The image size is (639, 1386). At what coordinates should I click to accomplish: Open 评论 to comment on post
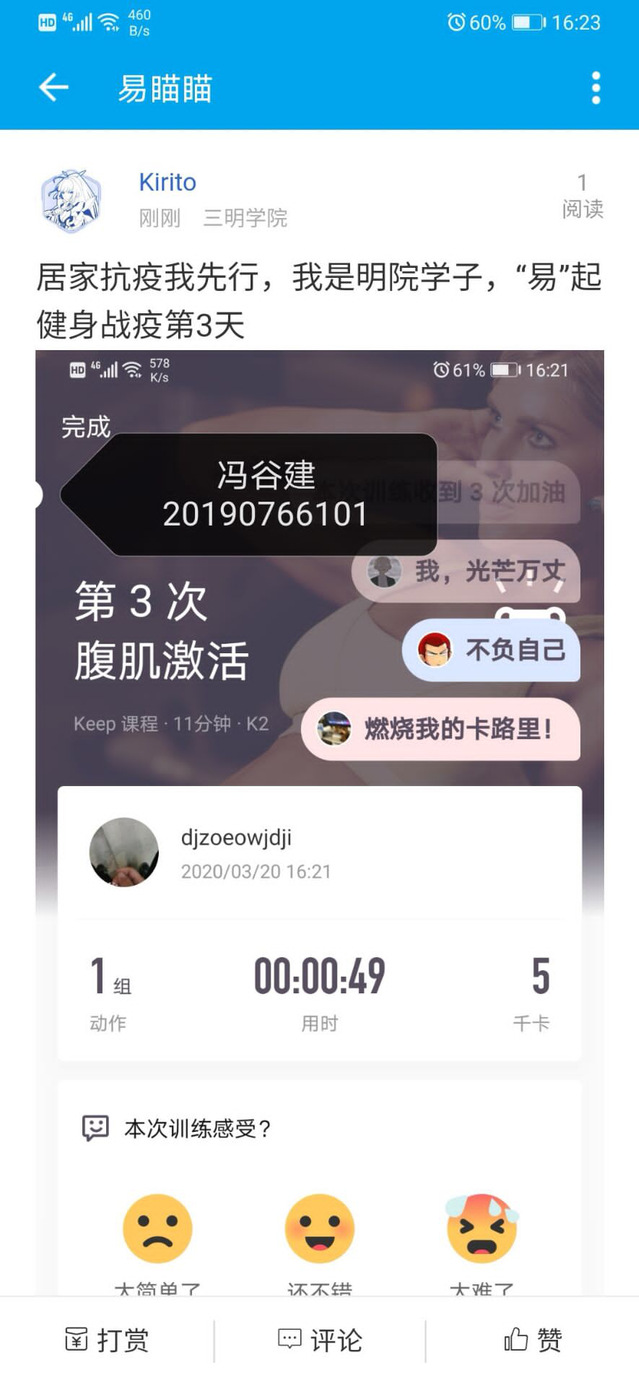(x=320, y=1340)
